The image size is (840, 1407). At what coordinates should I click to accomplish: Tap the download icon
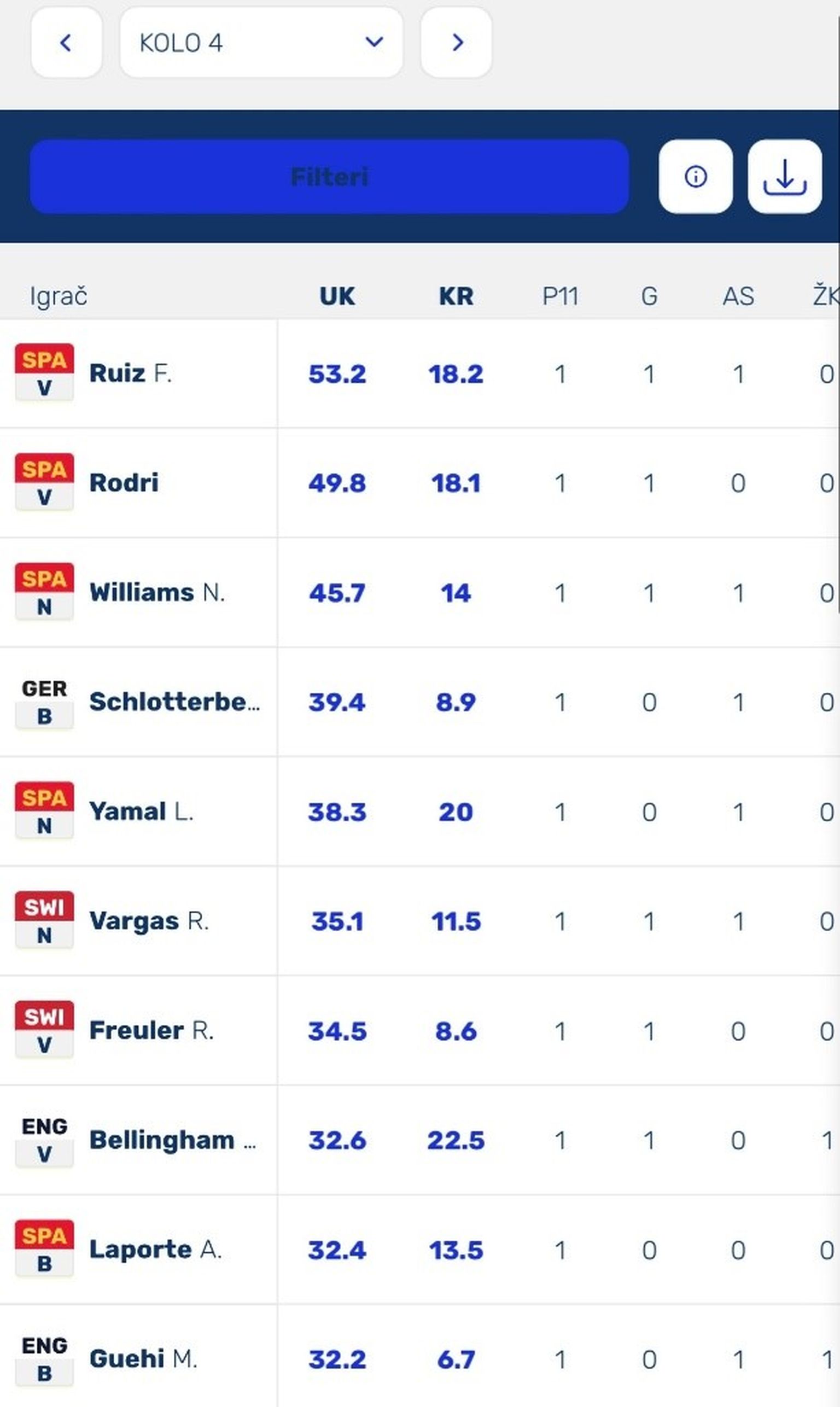(784, 177)
